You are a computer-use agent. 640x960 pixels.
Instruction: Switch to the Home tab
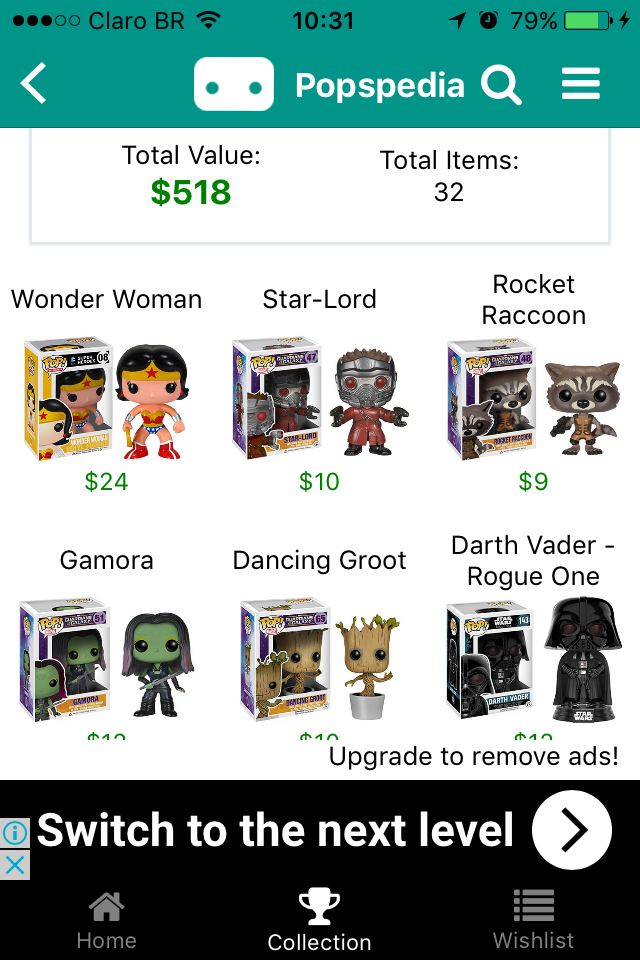click(106, 922)
